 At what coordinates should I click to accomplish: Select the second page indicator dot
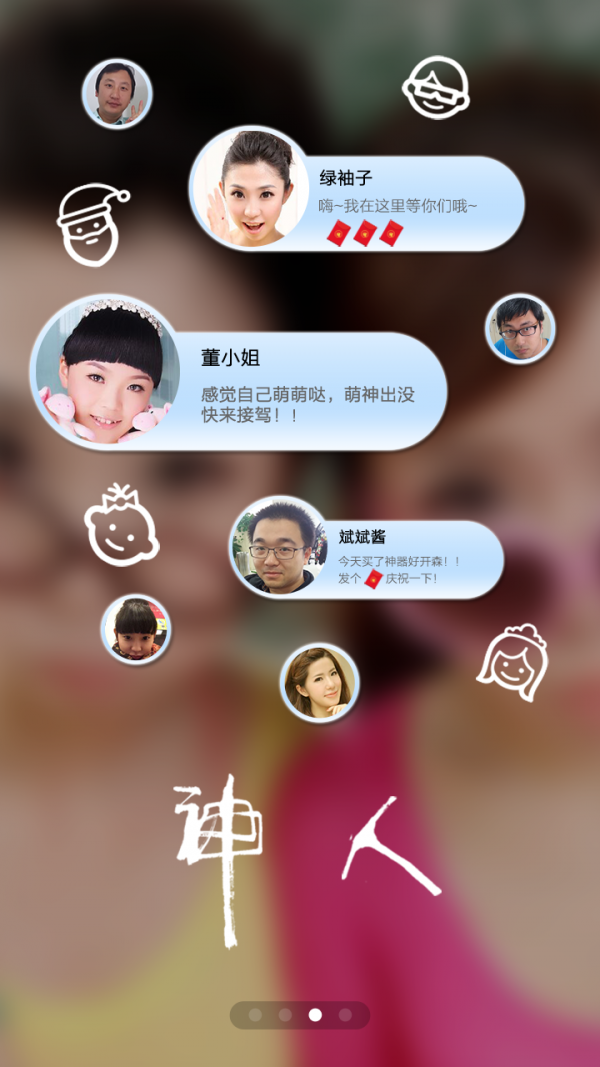286,1015
